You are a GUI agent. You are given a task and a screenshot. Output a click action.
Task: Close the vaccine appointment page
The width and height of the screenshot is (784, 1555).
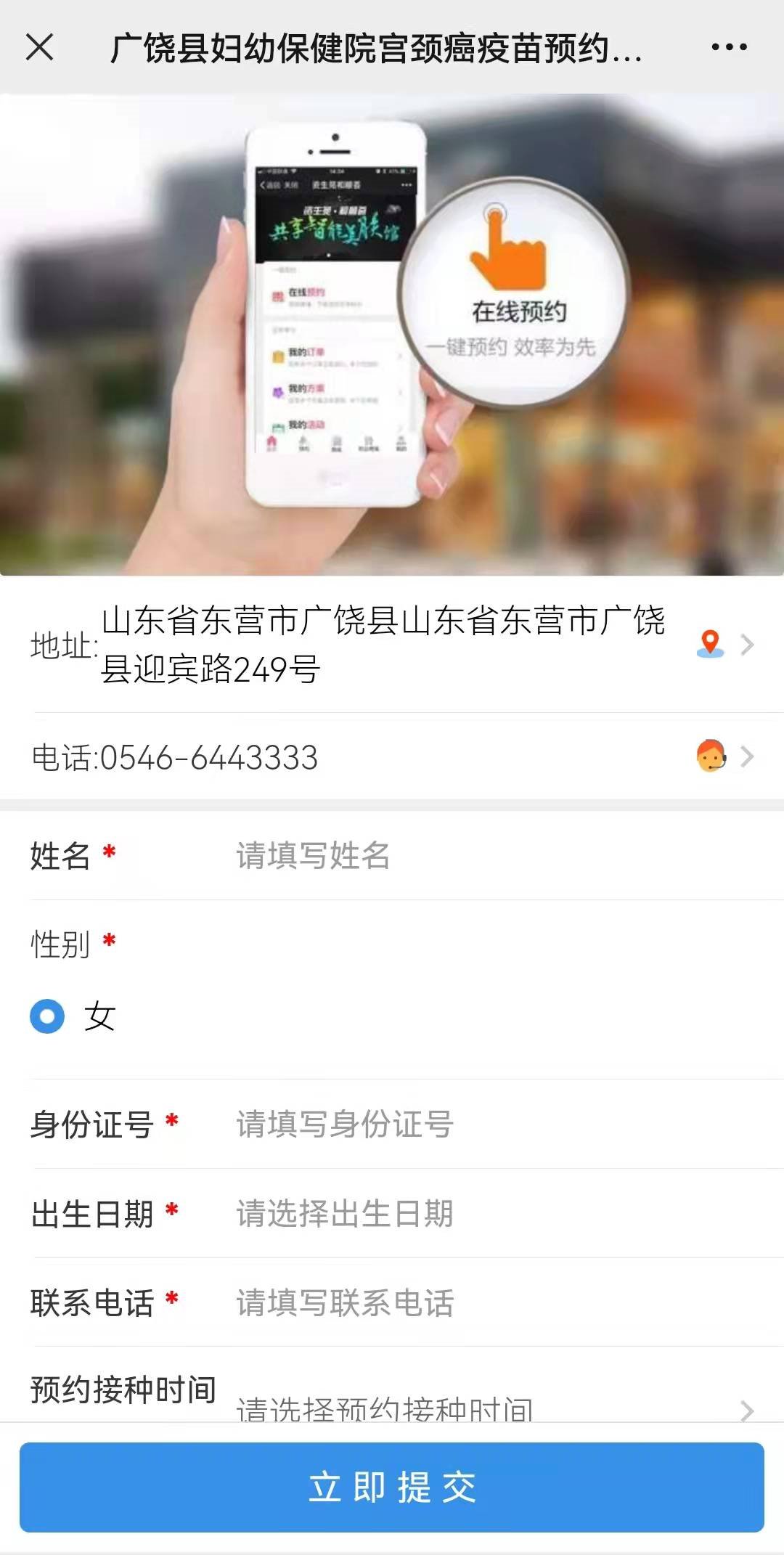[x=40, y=48]
